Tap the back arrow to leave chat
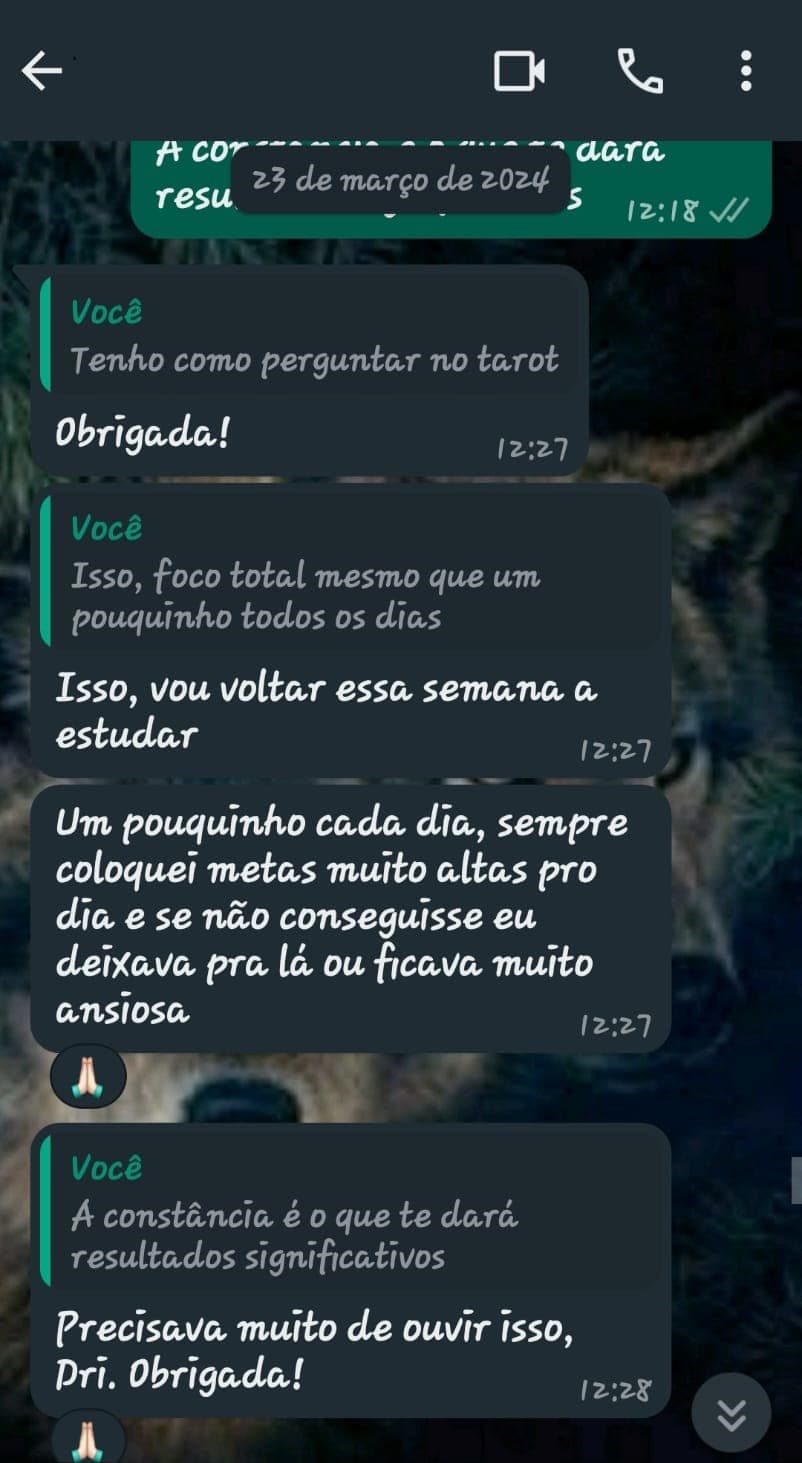Screen dimensions: 802x1463 [x=41, y=70]
